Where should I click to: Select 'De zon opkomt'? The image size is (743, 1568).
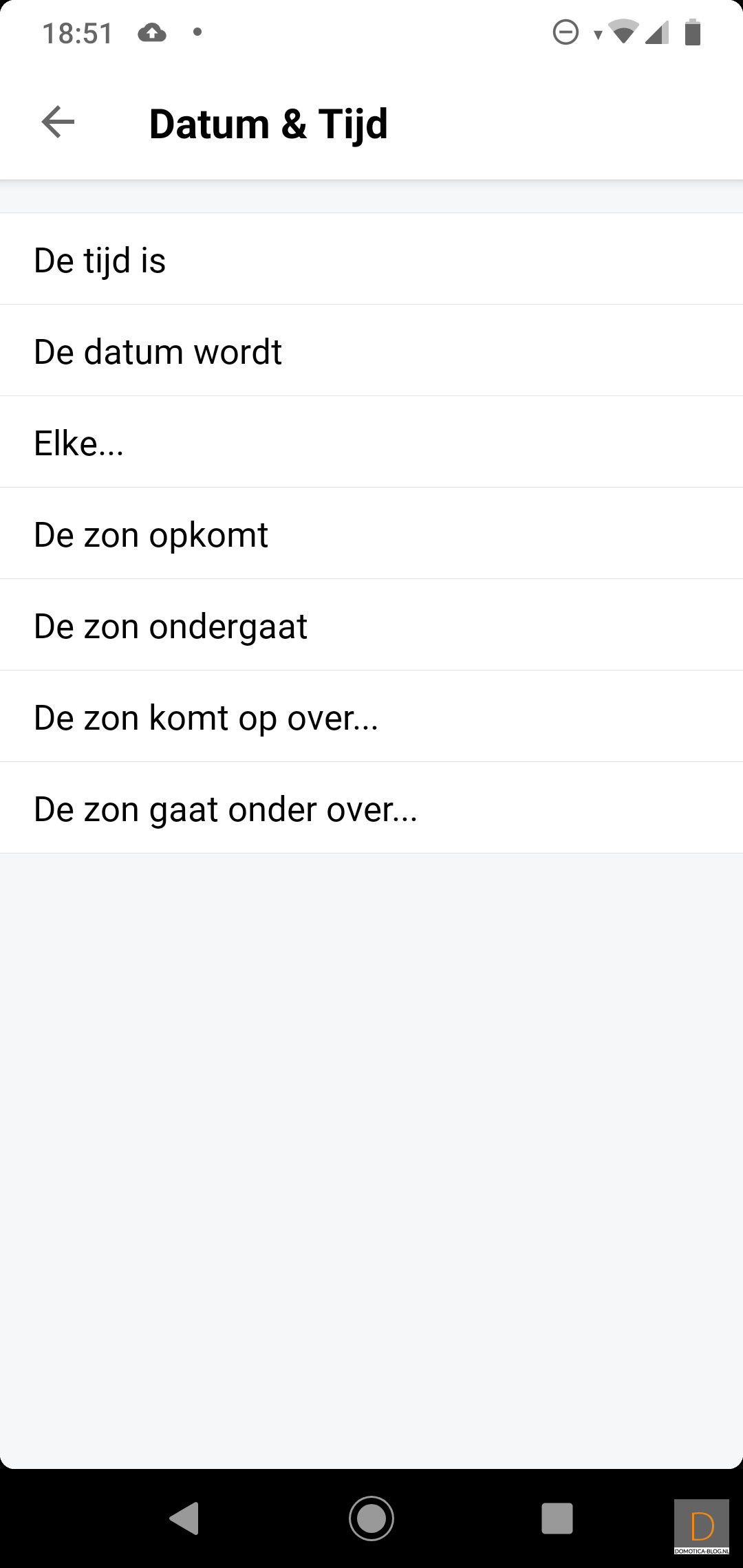[371, 534]
